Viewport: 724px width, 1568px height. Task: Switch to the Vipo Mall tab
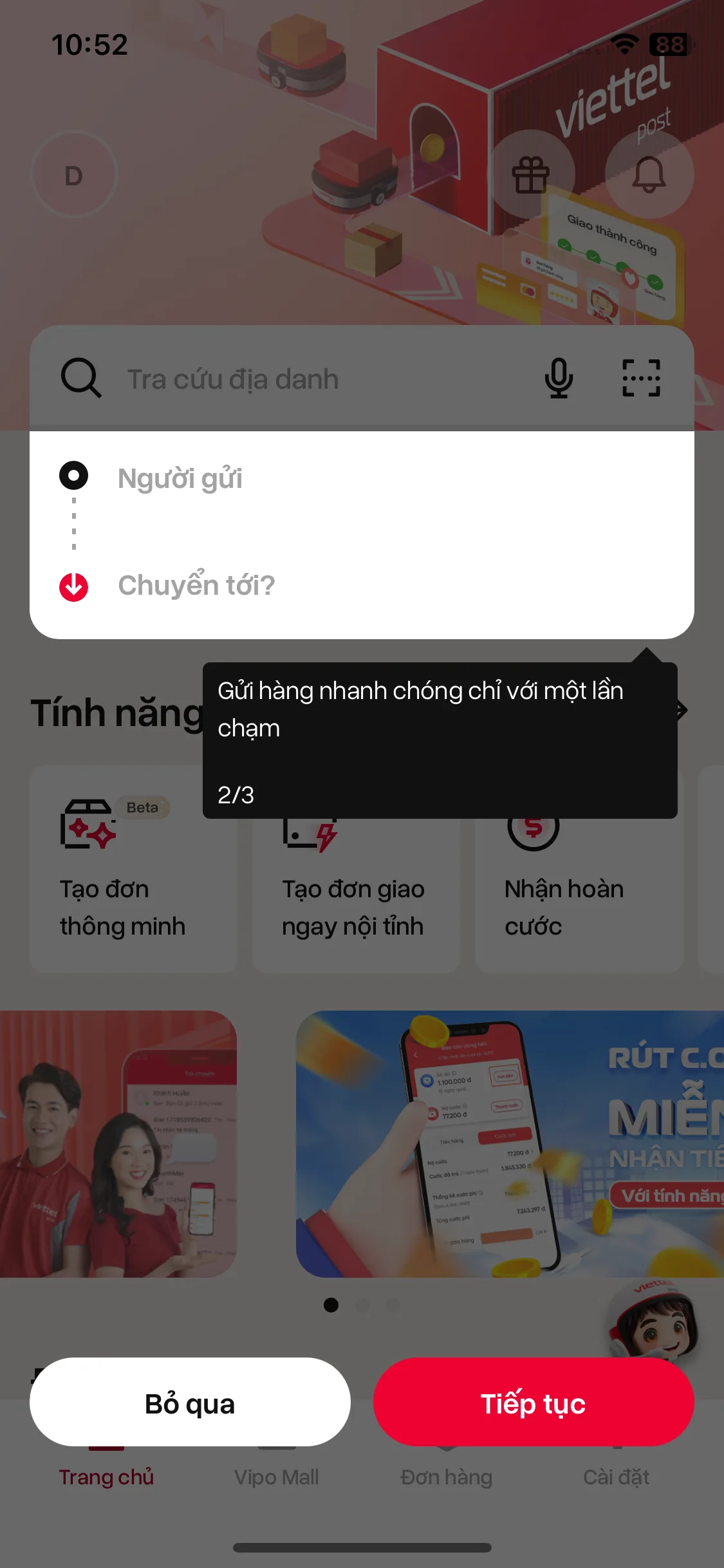(x=277, y=1475)
